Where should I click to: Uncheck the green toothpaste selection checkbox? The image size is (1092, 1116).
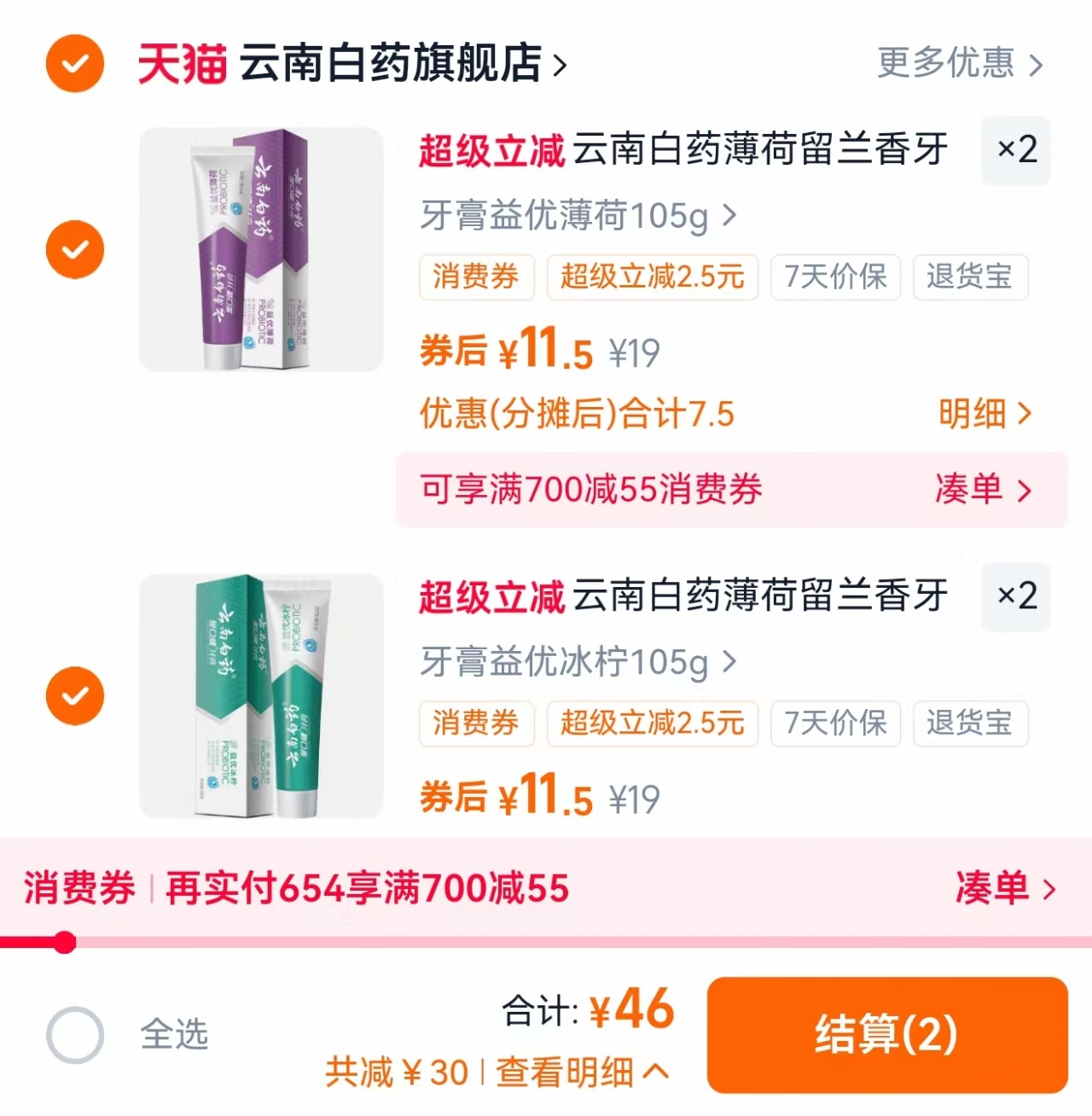pyautogui.click(x=74, y=695)
